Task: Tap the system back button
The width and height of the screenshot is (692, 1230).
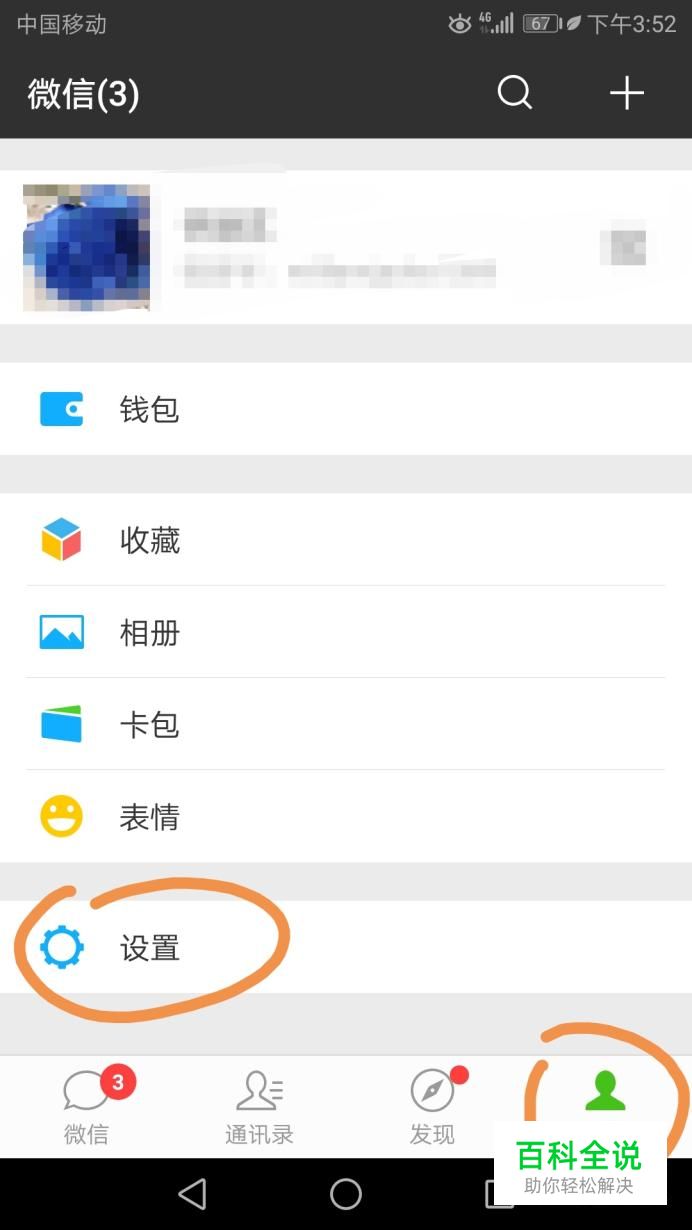Action: pyautogui.click(x=192, y=1193)
